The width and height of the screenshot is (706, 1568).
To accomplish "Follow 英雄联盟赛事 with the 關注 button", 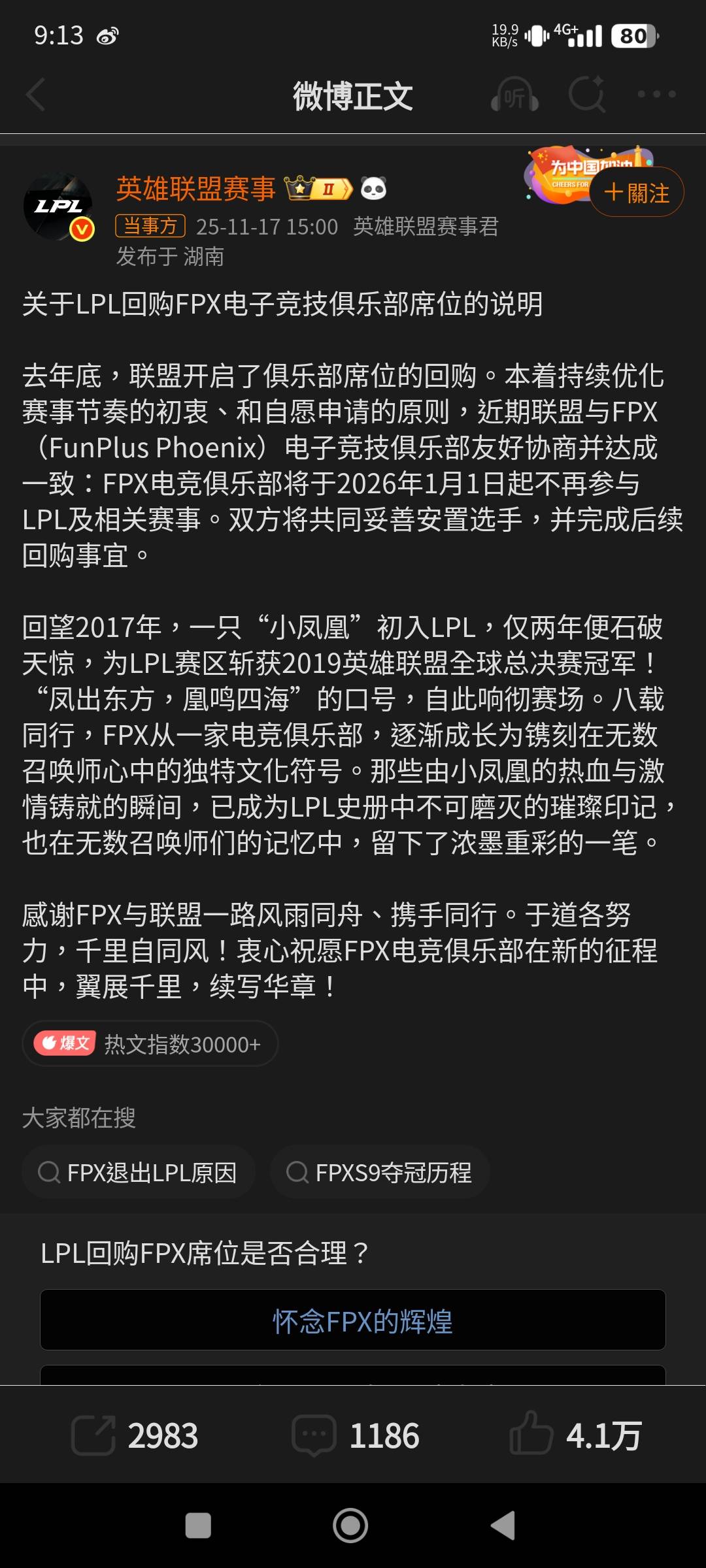I will point(637,193).
